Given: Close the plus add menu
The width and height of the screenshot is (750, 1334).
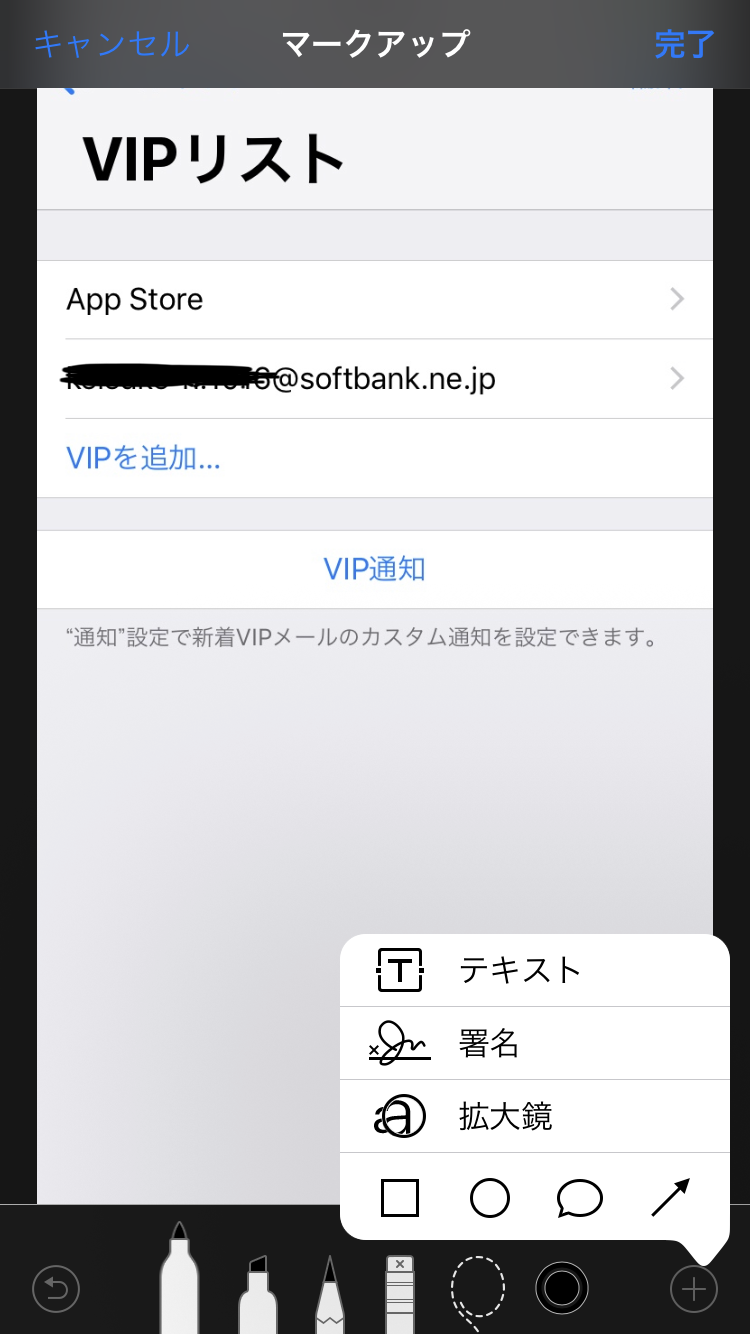Looking at the screenshot, I should pos(693,1289).
